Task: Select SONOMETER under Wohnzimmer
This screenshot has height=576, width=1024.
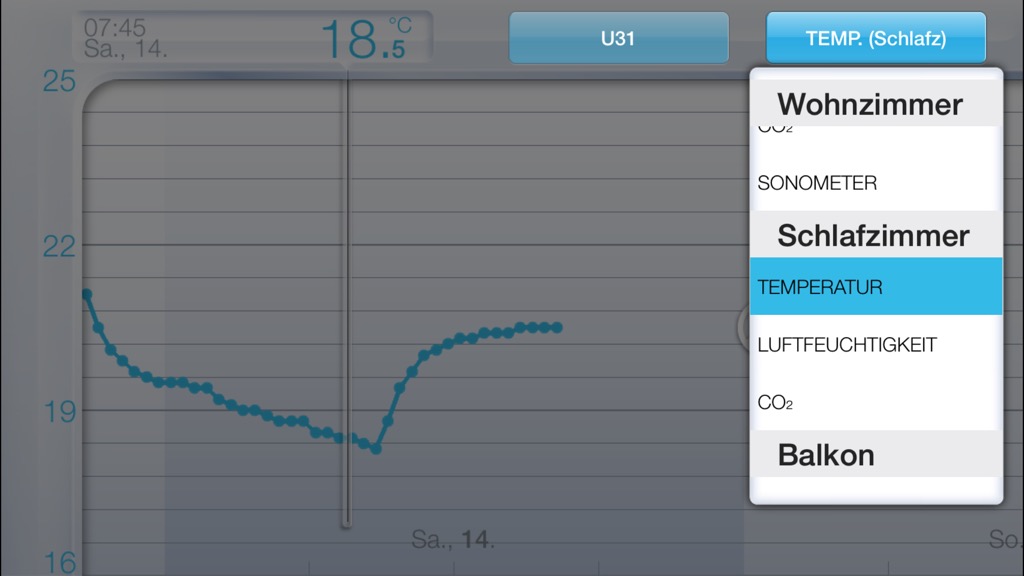Action: 876,183
